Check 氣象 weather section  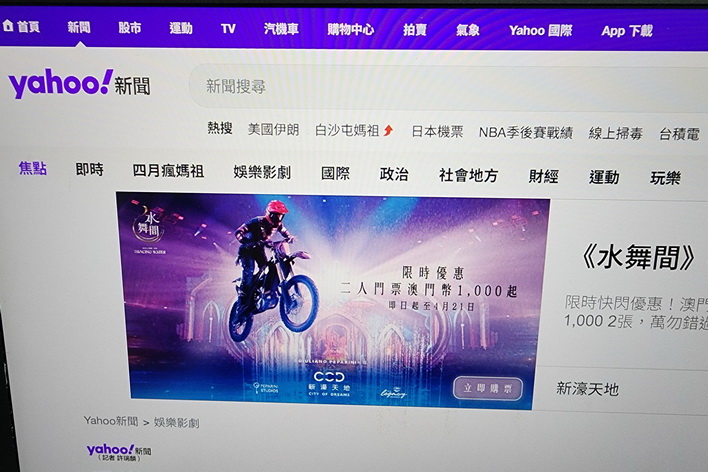pos(468,30)
